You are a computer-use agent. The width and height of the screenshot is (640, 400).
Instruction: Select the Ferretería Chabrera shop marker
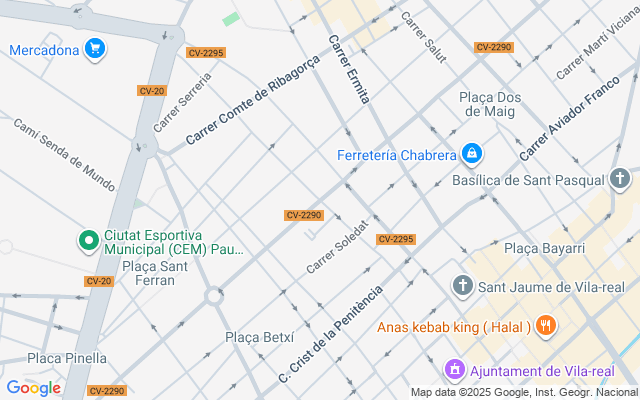[472, 154]
